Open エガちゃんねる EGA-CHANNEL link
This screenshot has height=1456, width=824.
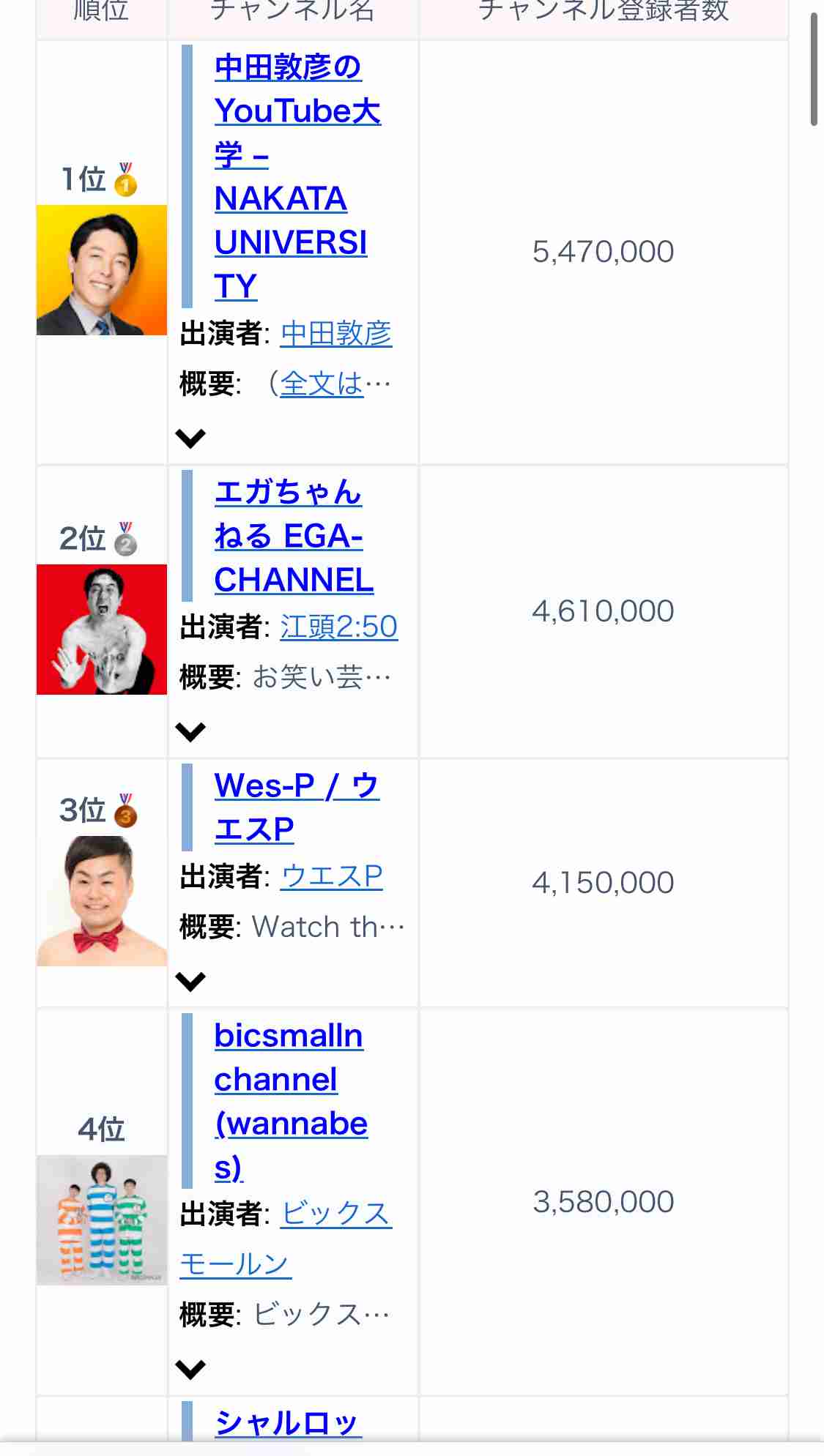pos(294,536)
